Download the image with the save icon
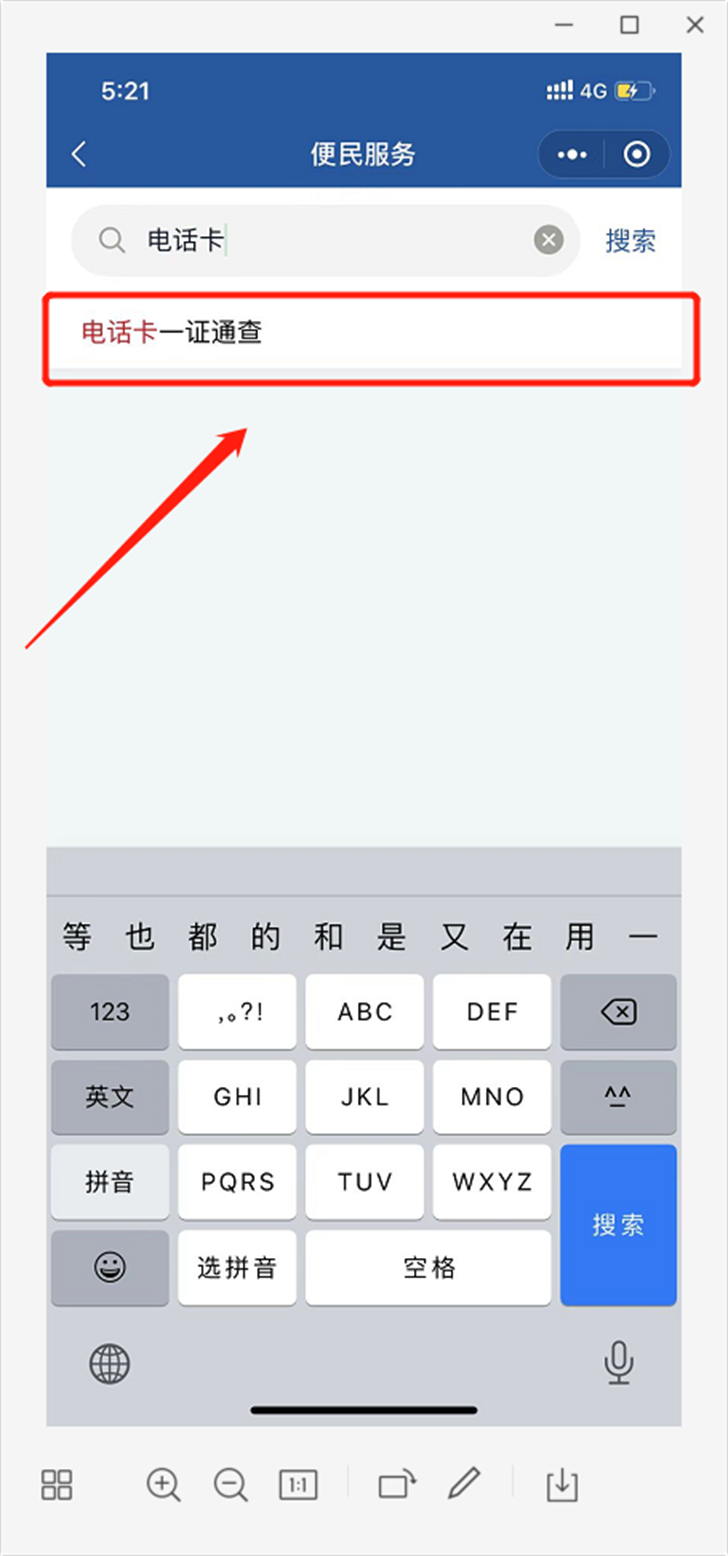Viewport: 728px width, 1556px height. pyautogui.click(x=562, y=1485)
